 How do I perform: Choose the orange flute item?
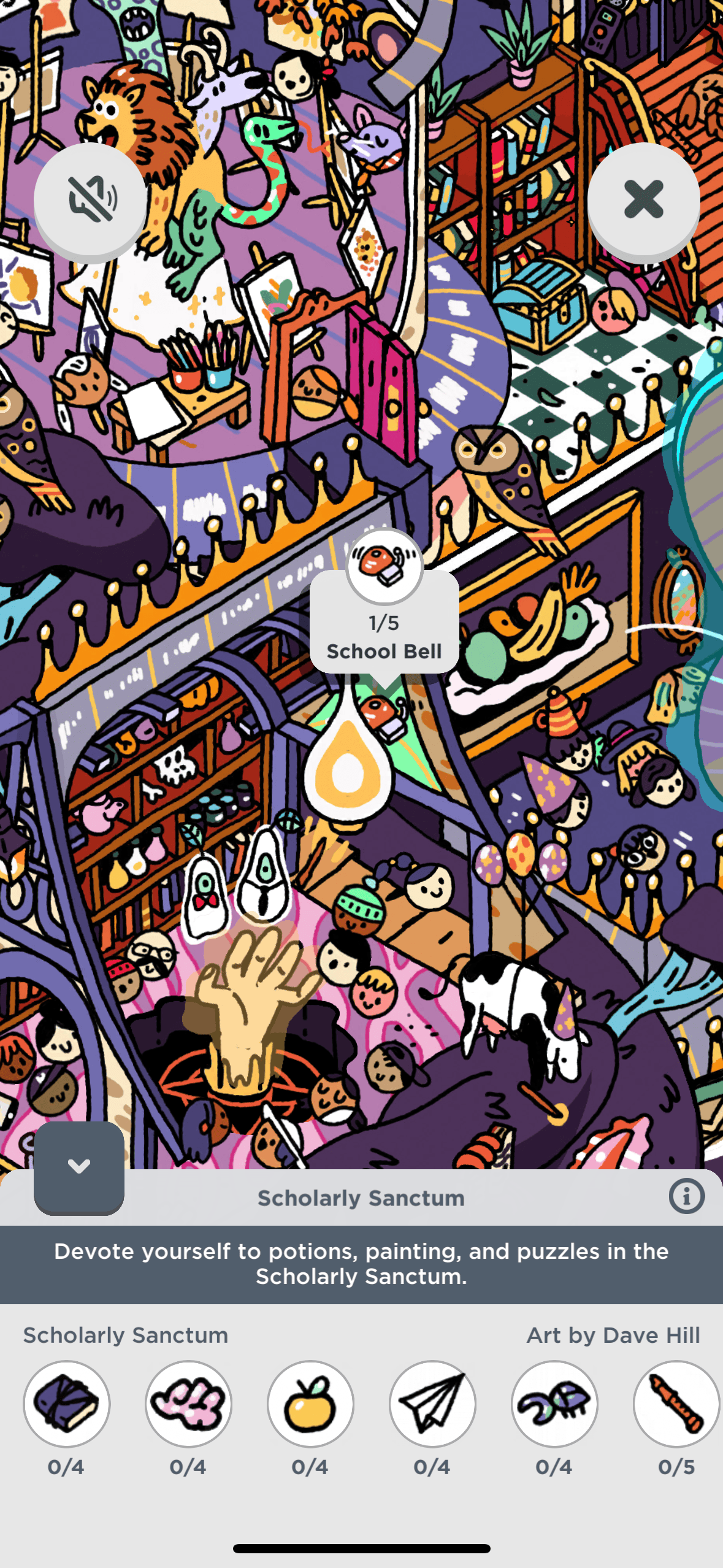[676, 1404]
